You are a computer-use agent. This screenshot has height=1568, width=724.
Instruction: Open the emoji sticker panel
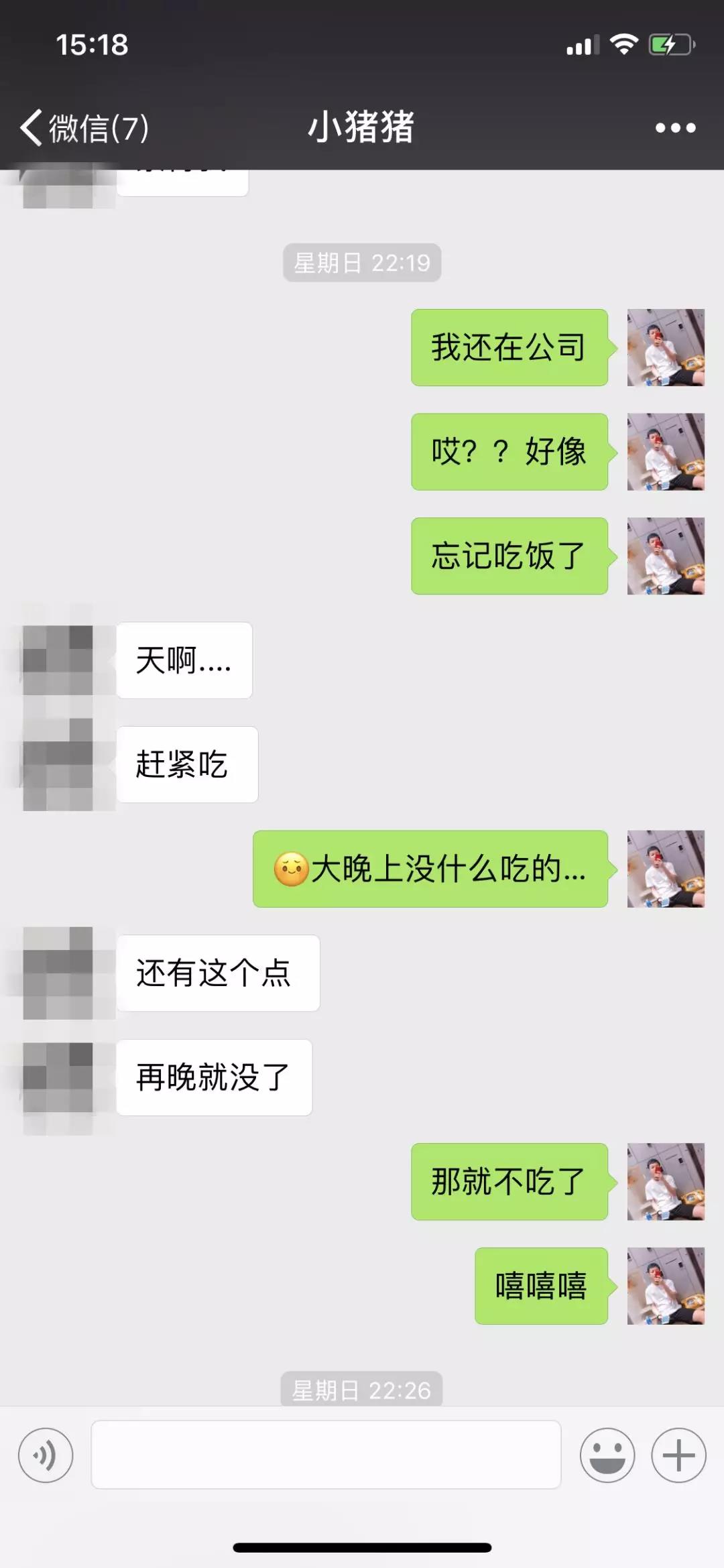tap(607, 1455)
